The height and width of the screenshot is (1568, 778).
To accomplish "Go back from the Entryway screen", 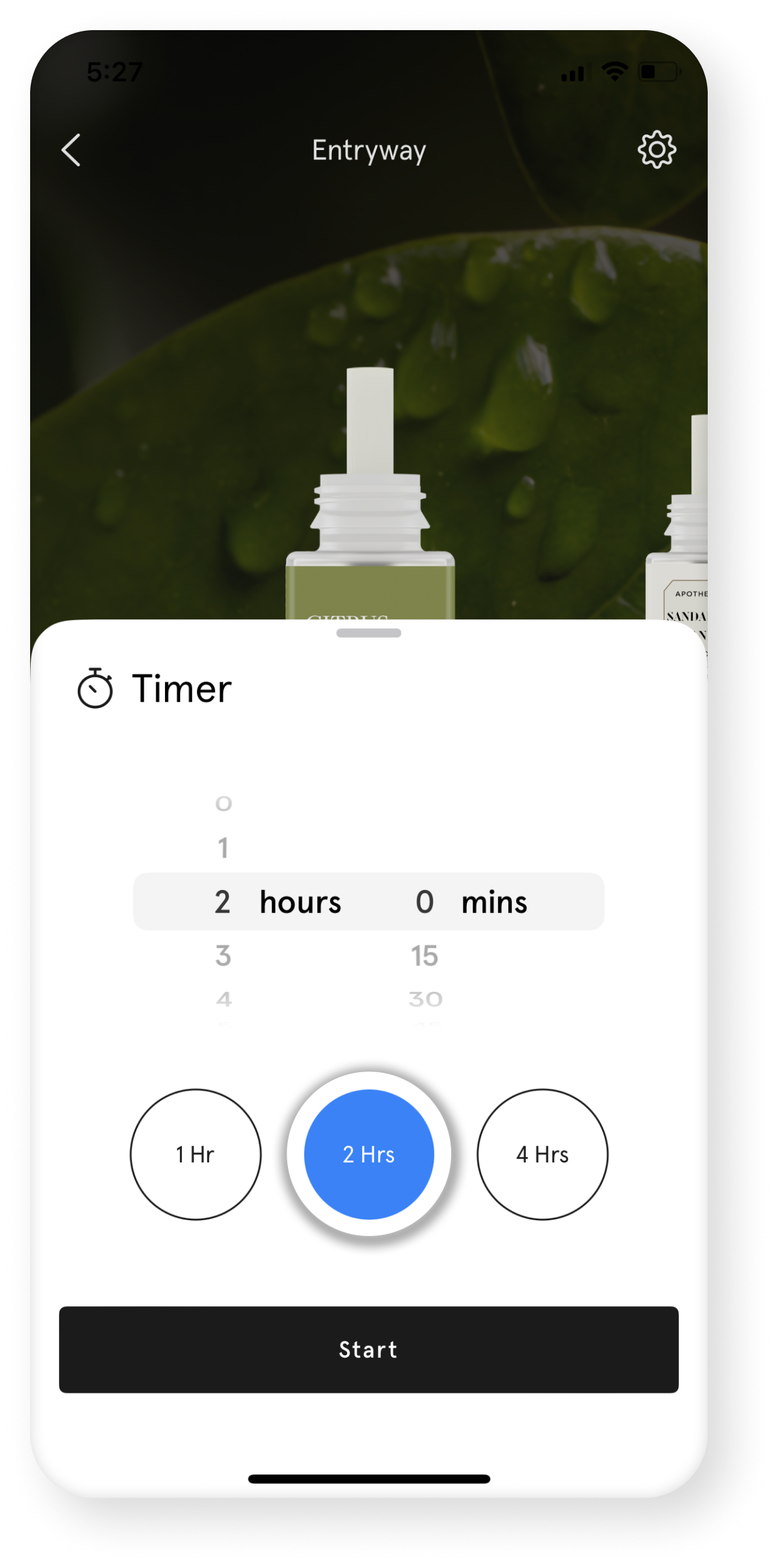I will (x=72, y=150).
